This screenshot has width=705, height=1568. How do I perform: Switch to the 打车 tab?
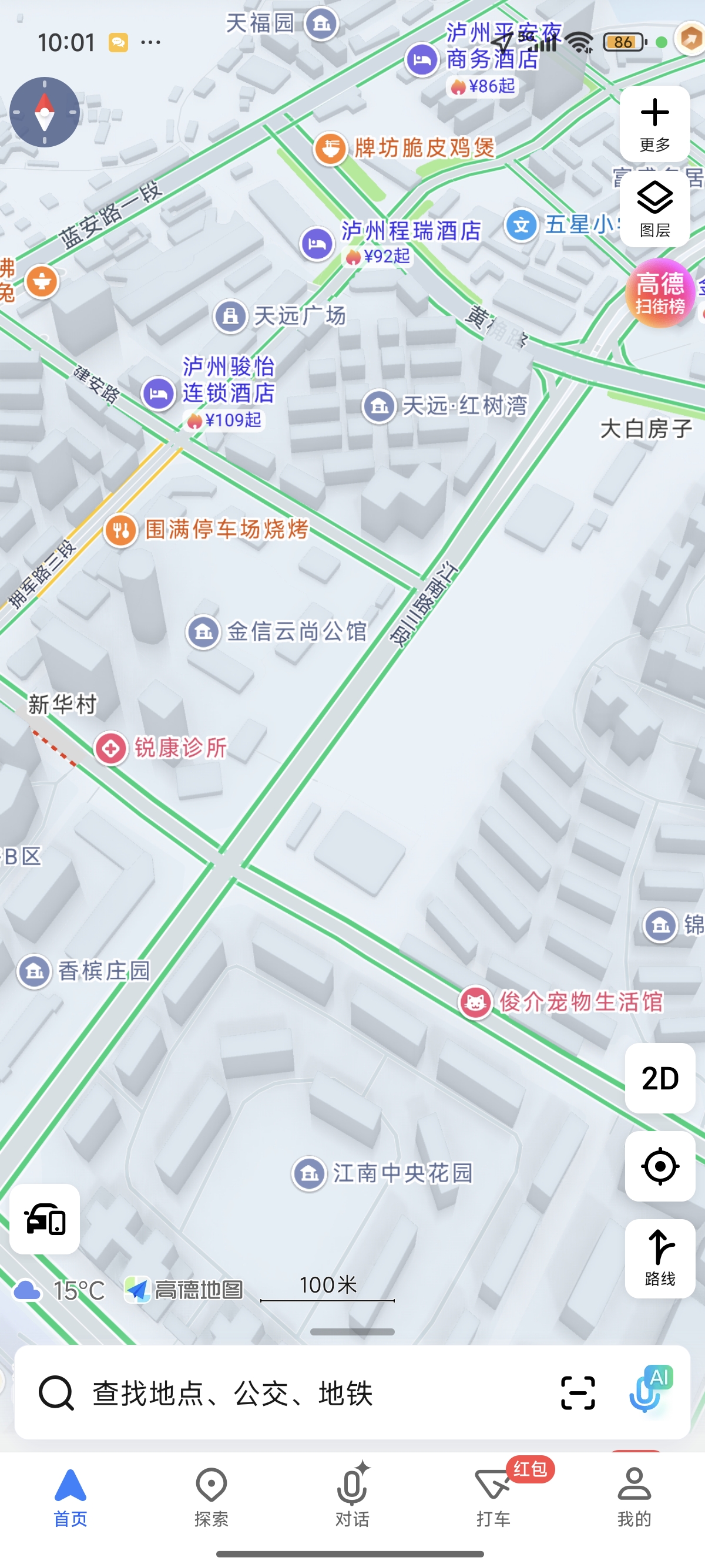point(493,1498)
